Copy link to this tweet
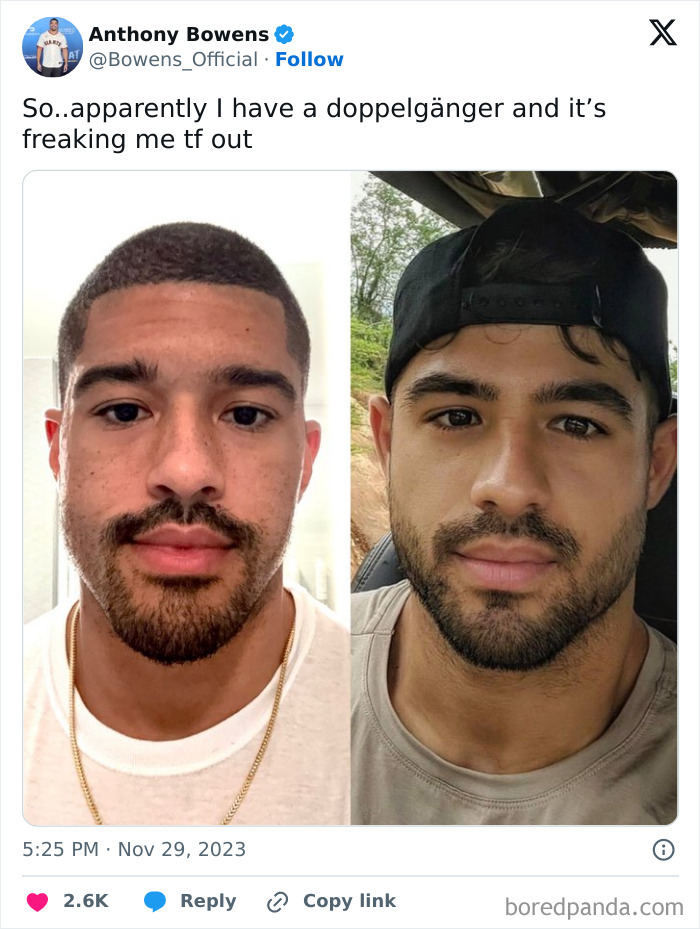 coord(331,901)
